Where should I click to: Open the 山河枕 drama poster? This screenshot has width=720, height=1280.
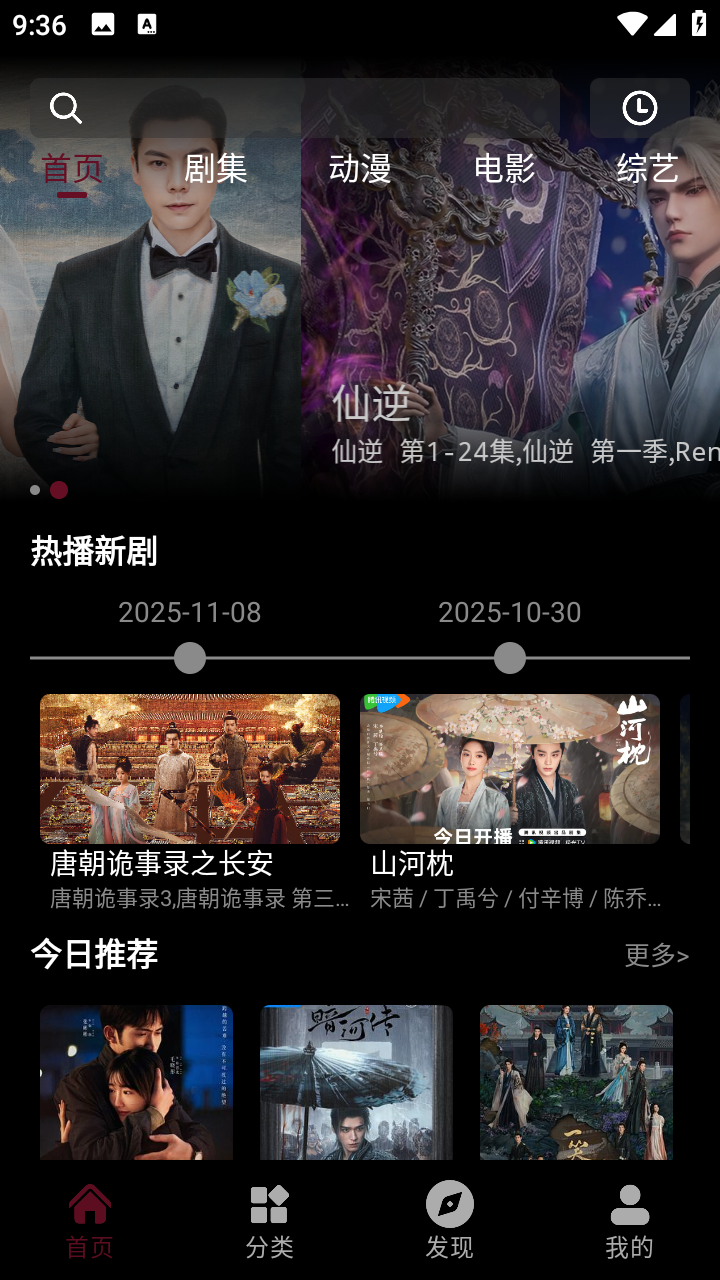click(x=510, y=768)
